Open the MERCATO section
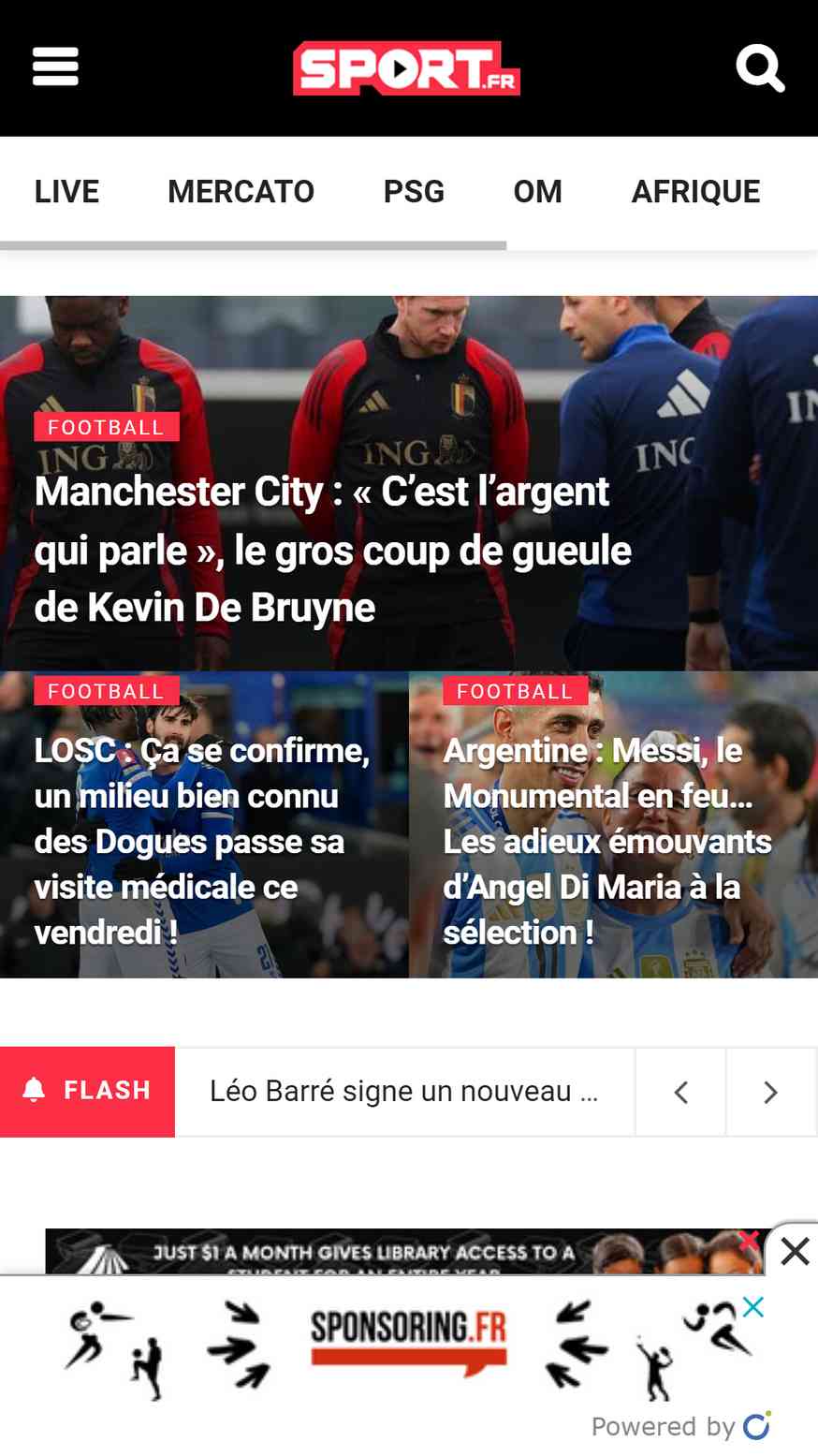Viewport: 818px width, 1456px height. click(241, 192)
